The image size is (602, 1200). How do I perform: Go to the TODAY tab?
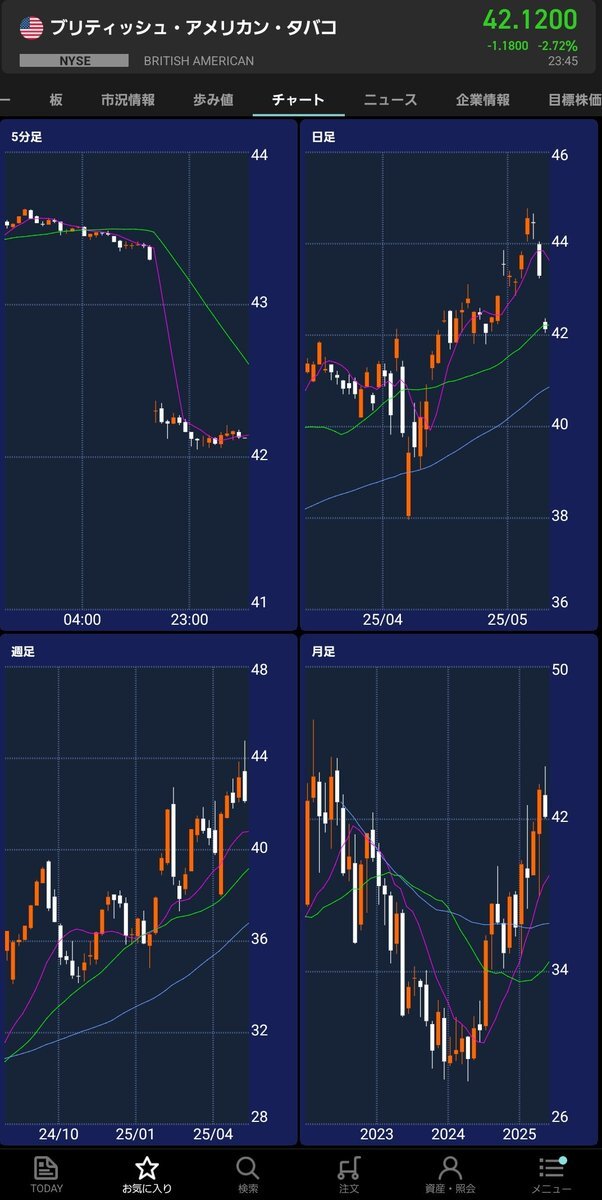coord(46,1175)
